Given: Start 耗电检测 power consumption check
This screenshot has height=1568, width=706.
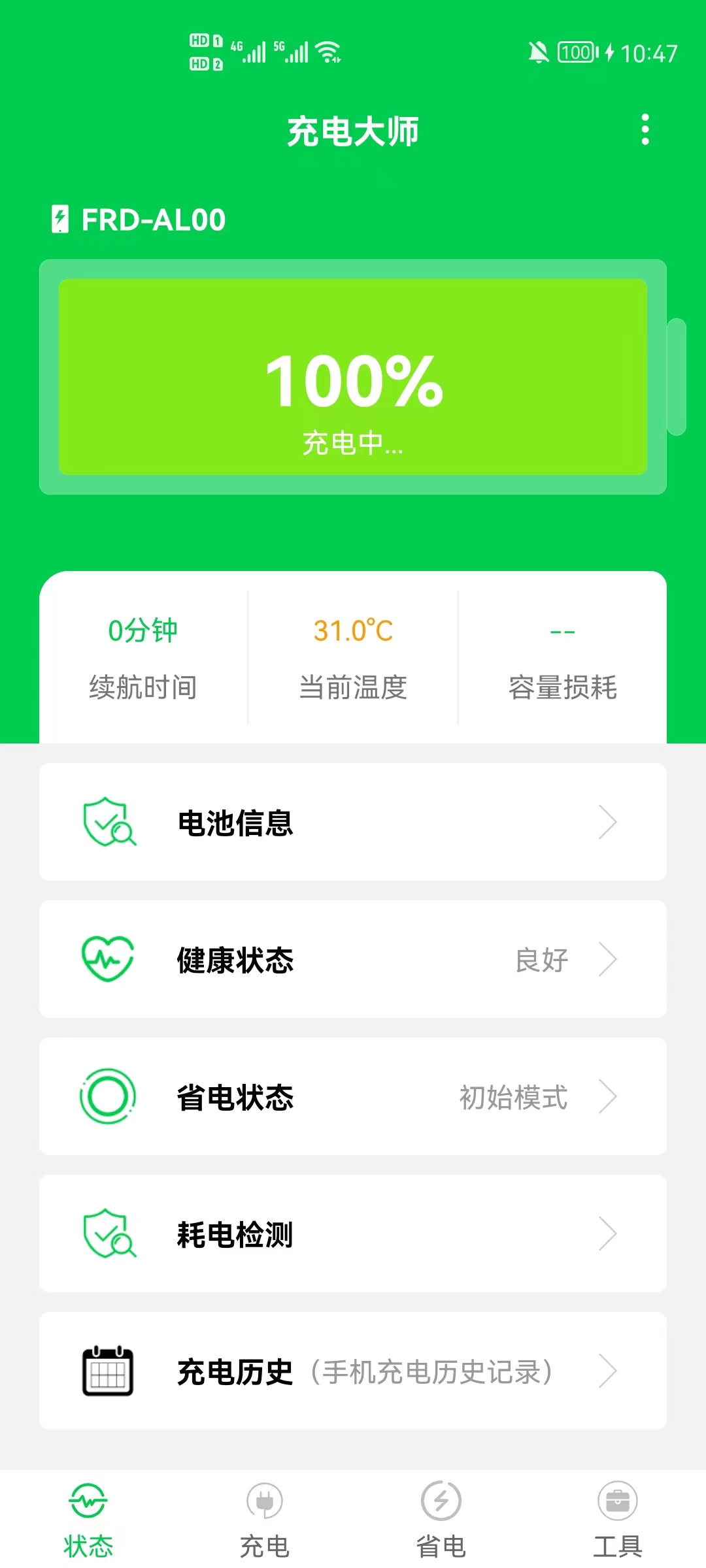Looking at the screenshot, I should (353, 1233).
